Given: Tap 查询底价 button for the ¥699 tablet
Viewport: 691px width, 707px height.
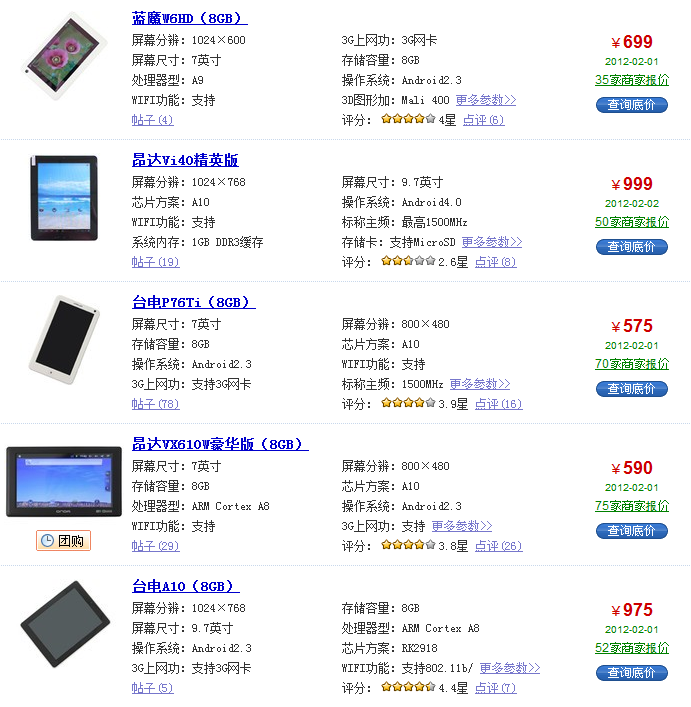Looking at the screenshot, I should pyautogui.click(x=631, y=104).
